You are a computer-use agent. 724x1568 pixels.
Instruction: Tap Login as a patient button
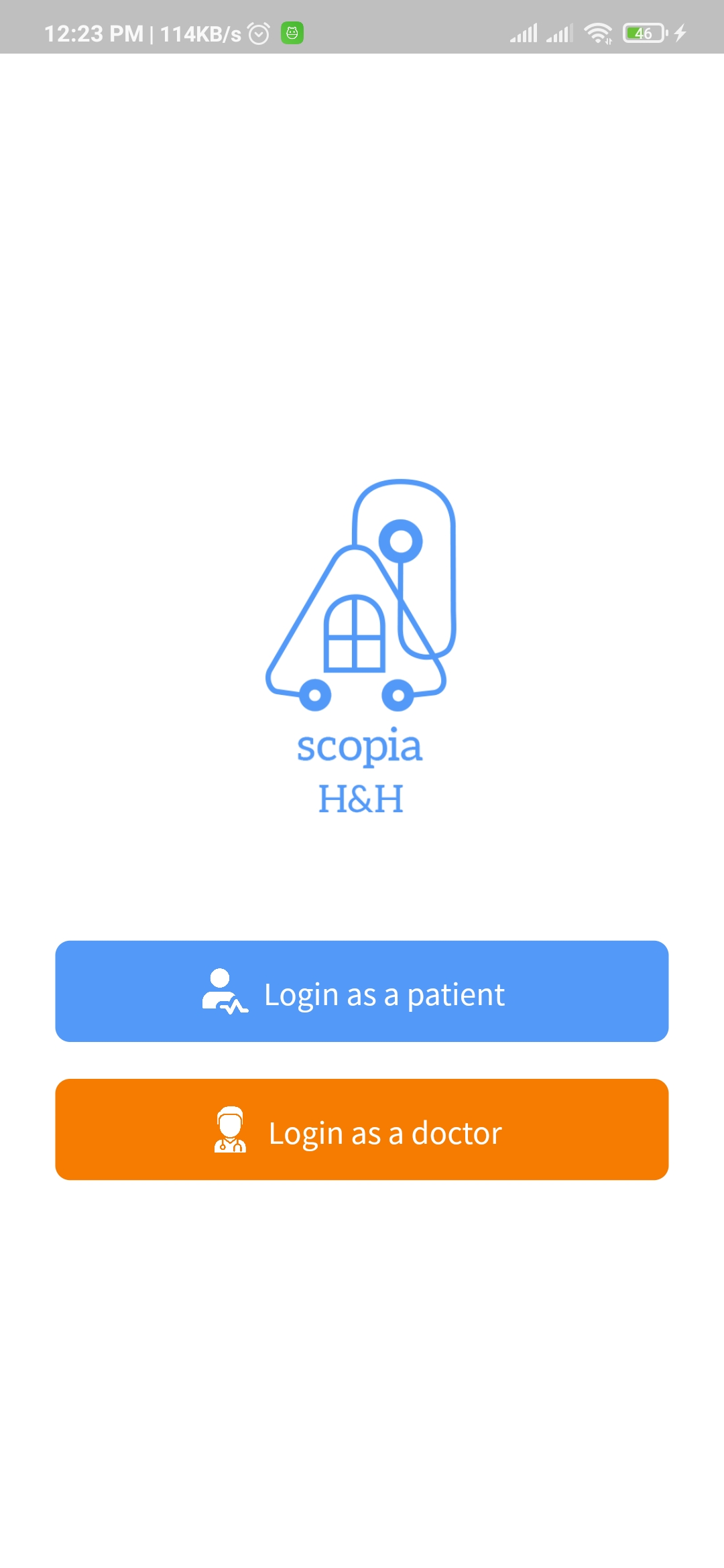[x=362, y=991]
